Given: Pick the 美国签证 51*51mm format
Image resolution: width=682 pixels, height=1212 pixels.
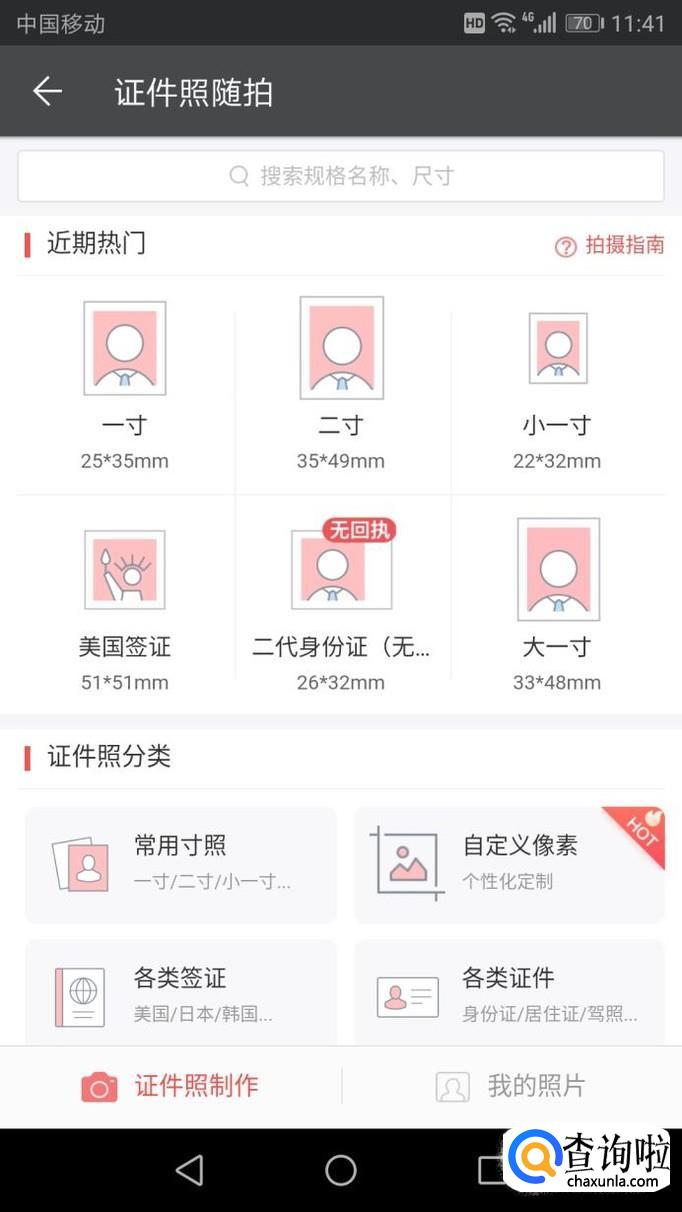Looking at the screenshot, I should (x=124, y=606).
